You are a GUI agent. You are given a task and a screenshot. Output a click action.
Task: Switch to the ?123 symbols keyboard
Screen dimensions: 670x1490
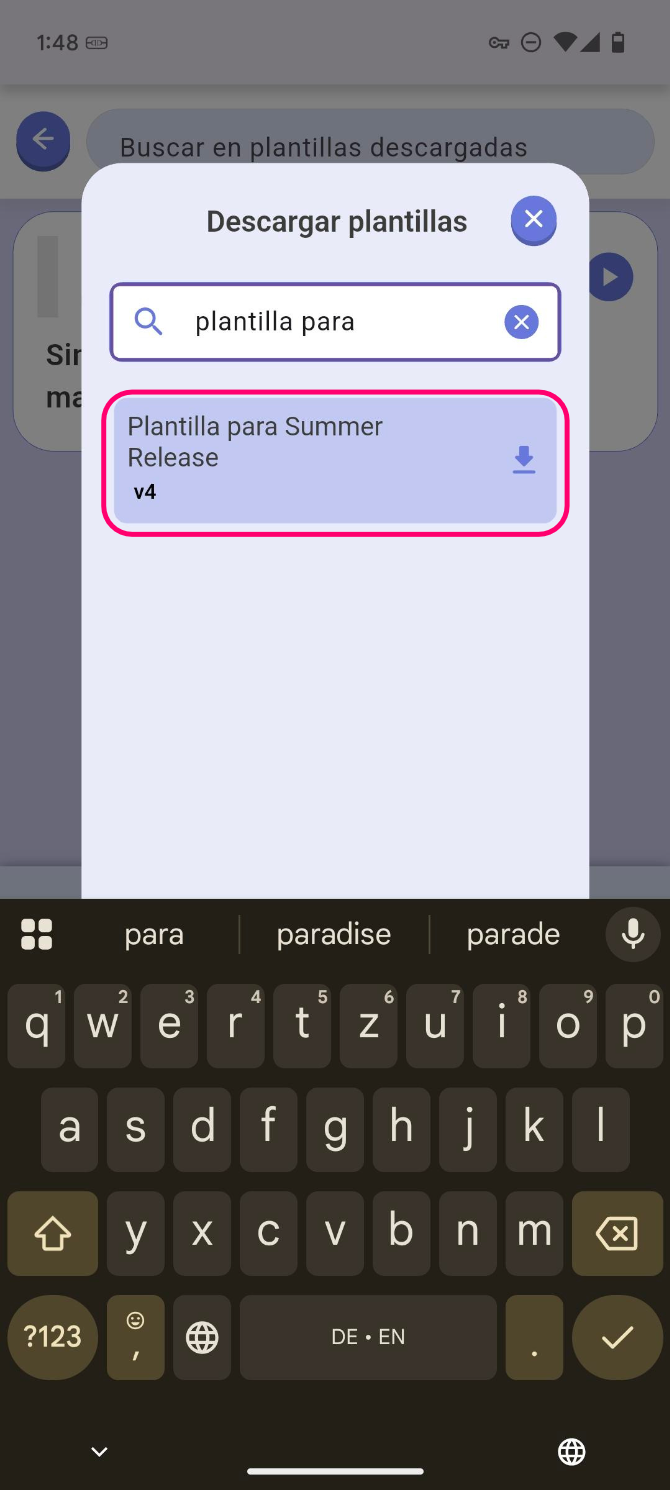point(52,1337)
